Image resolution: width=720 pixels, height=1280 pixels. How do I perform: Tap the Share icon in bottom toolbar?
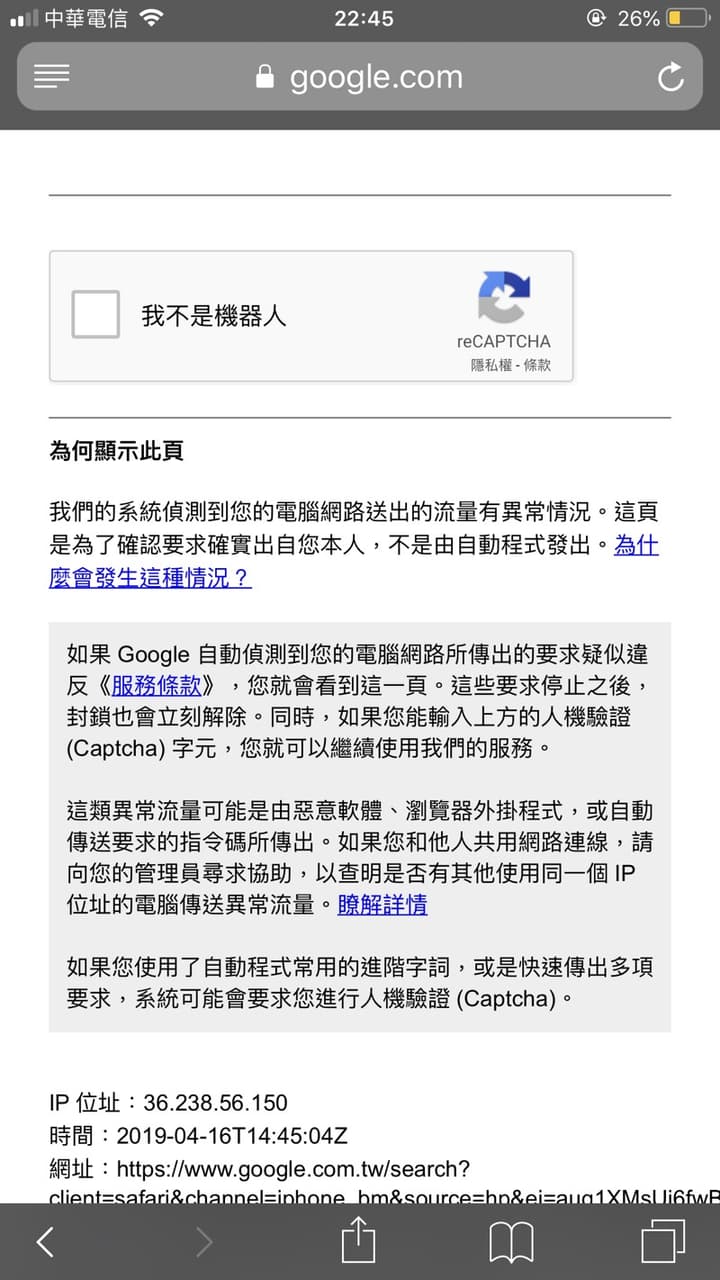[x=360, y=1243]
